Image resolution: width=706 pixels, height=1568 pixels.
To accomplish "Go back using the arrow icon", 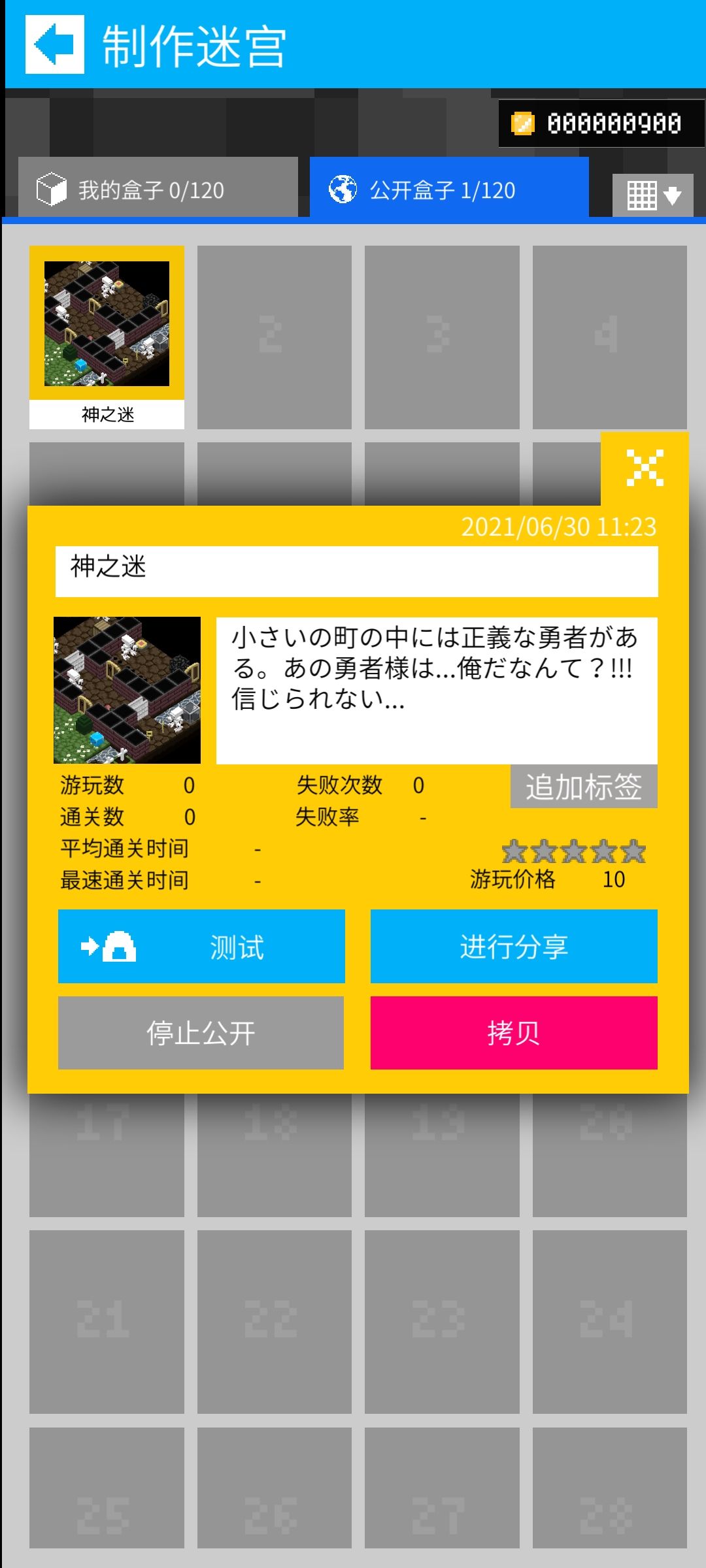I will click(x=55, y=44).
